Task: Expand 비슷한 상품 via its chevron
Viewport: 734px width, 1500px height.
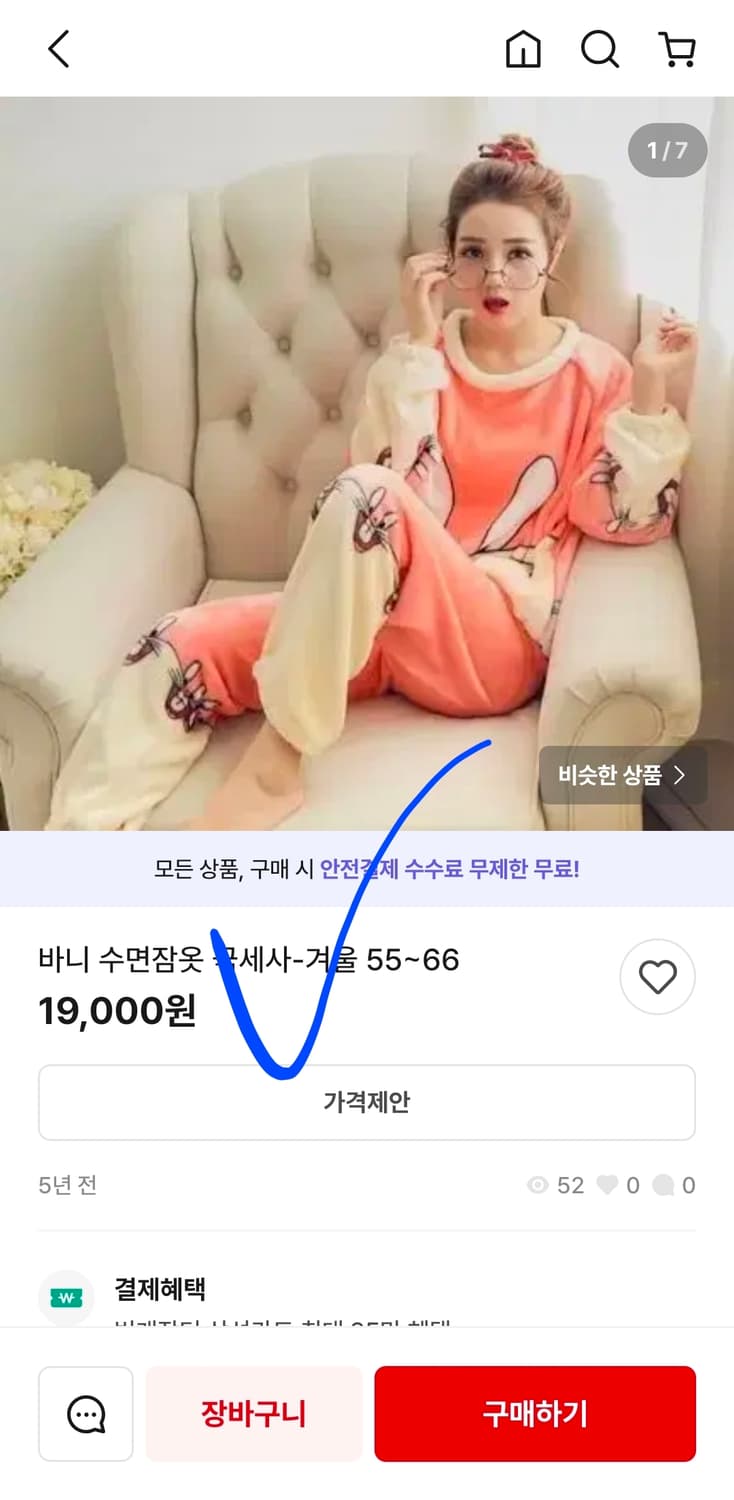Action: tap(682, 775)
